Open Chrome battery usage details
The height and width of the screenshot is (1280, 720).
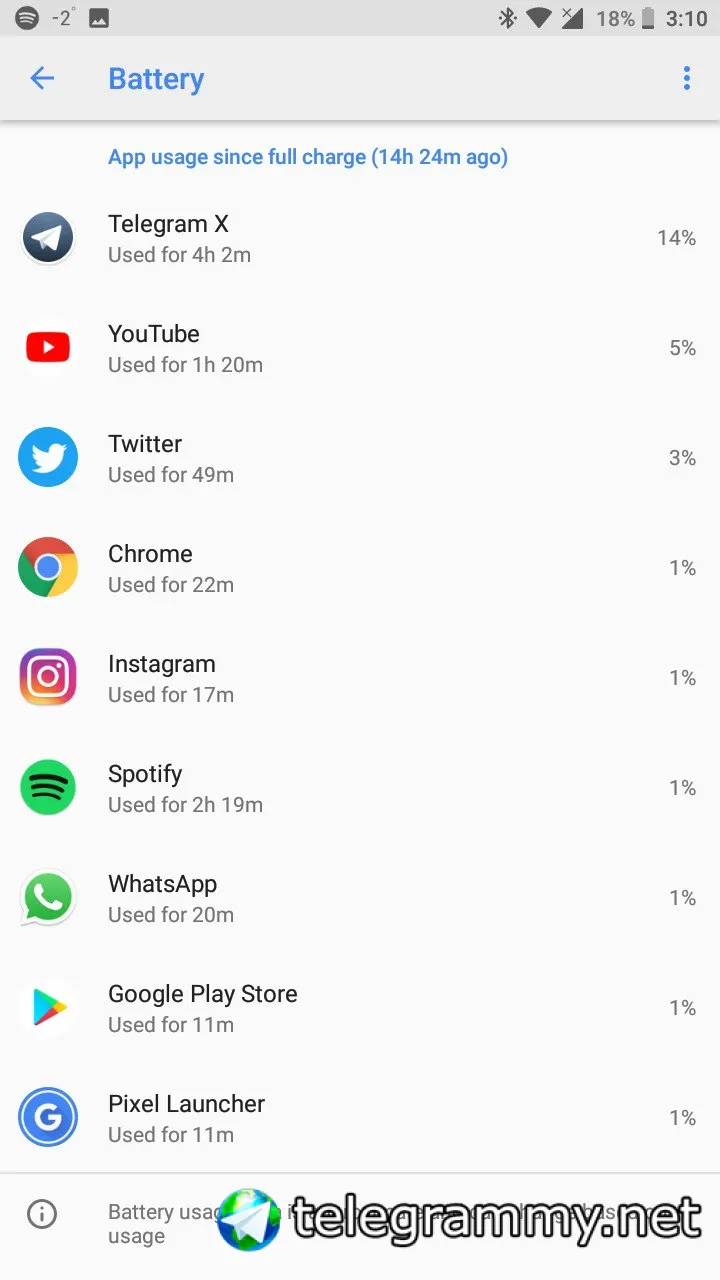[x=360, y=568]
